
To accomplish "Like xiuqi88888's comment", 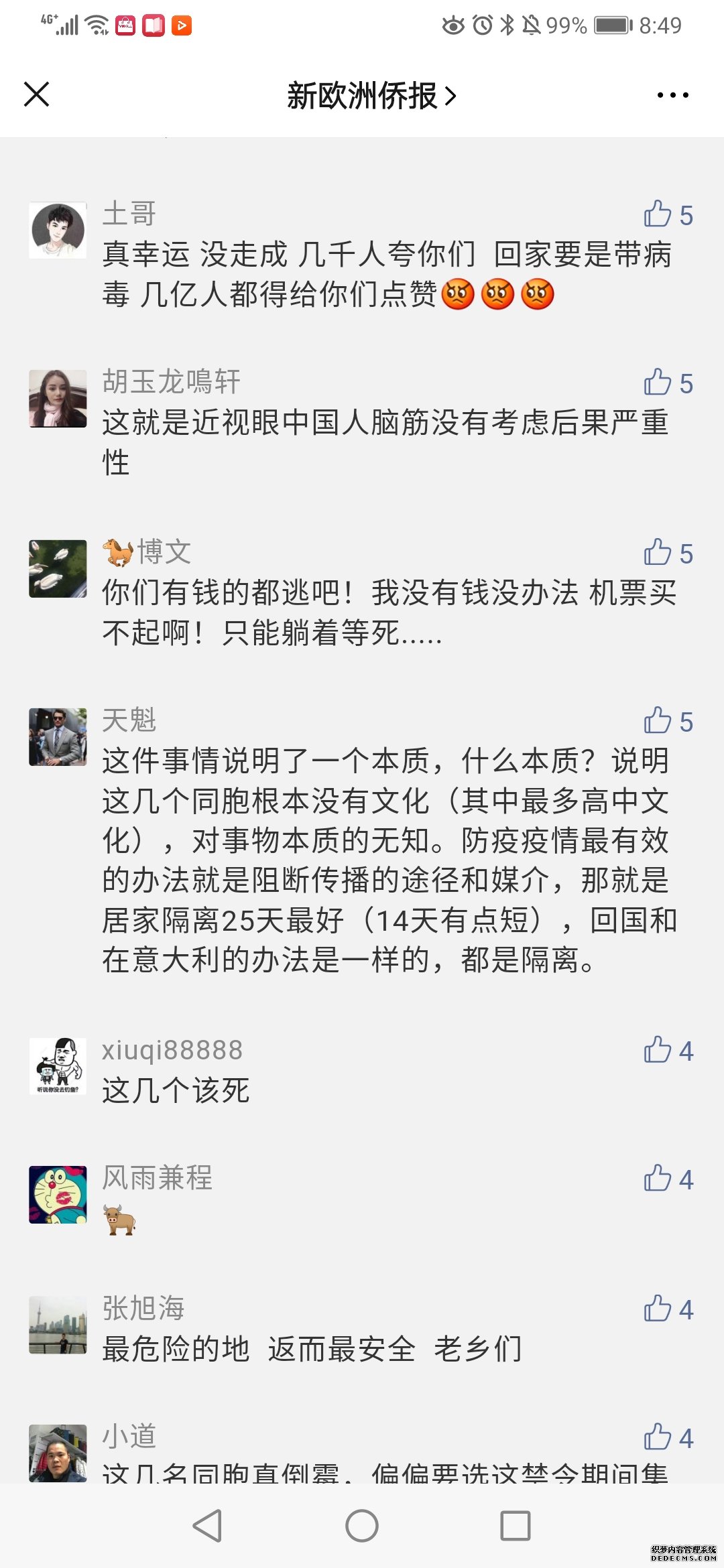I will coord(668,1051).
